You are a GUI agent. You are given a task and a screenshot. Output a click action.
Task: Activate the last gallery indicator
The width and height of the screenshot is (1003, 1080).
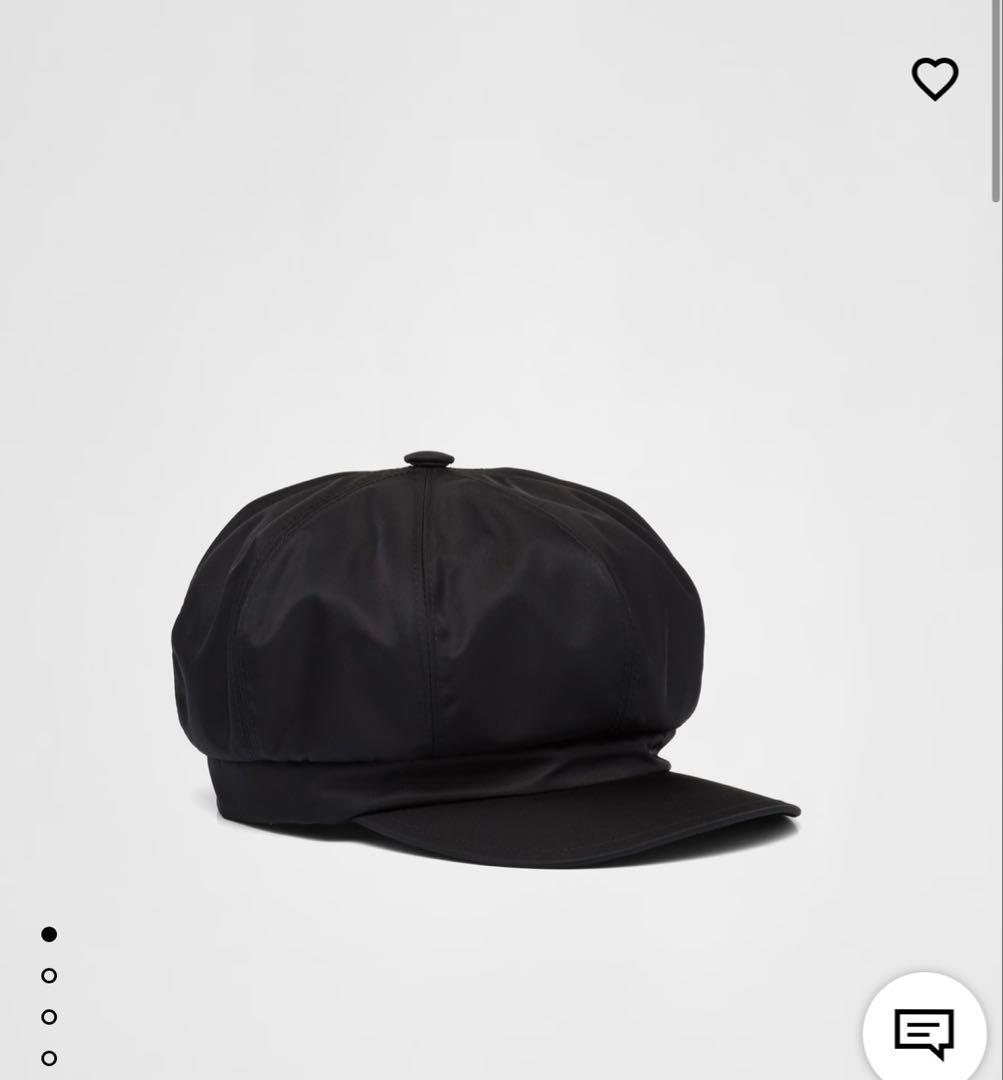coord(49,1057)
